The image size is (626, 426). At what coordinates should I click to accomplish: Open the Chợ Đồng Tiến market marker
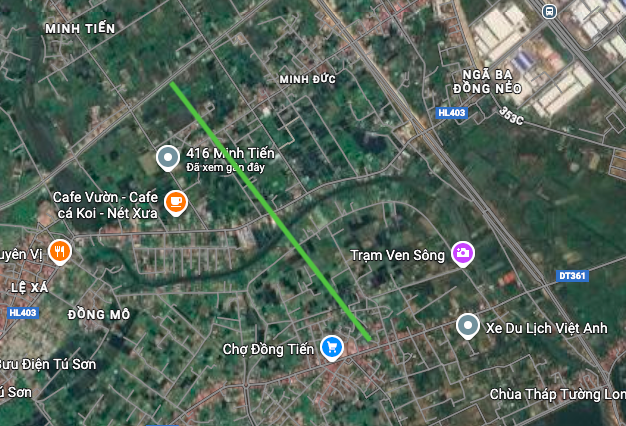[x=332, y=347]
